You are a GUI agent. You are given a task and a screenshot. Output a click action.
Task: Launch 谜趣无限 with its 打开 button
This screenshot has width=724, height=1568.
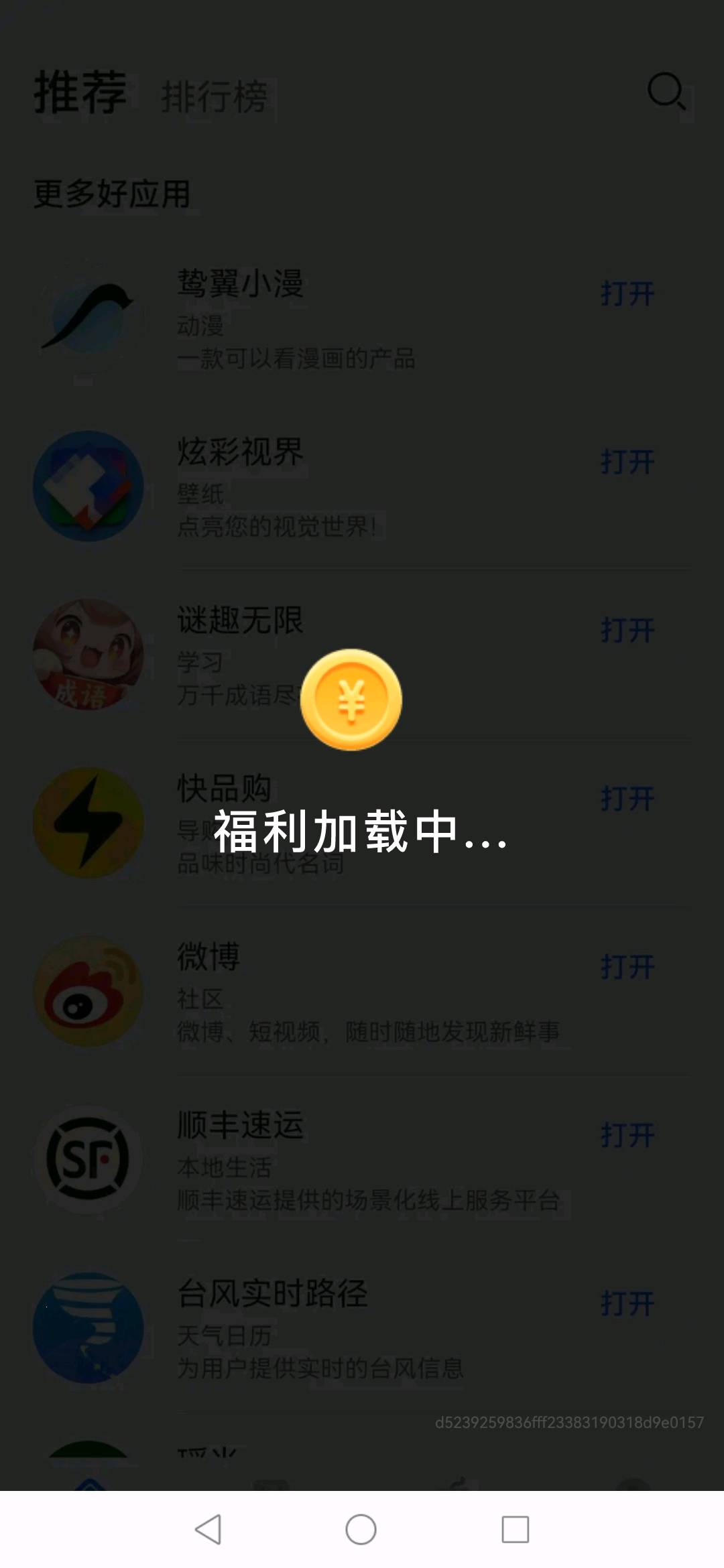(x=627, y=630)
